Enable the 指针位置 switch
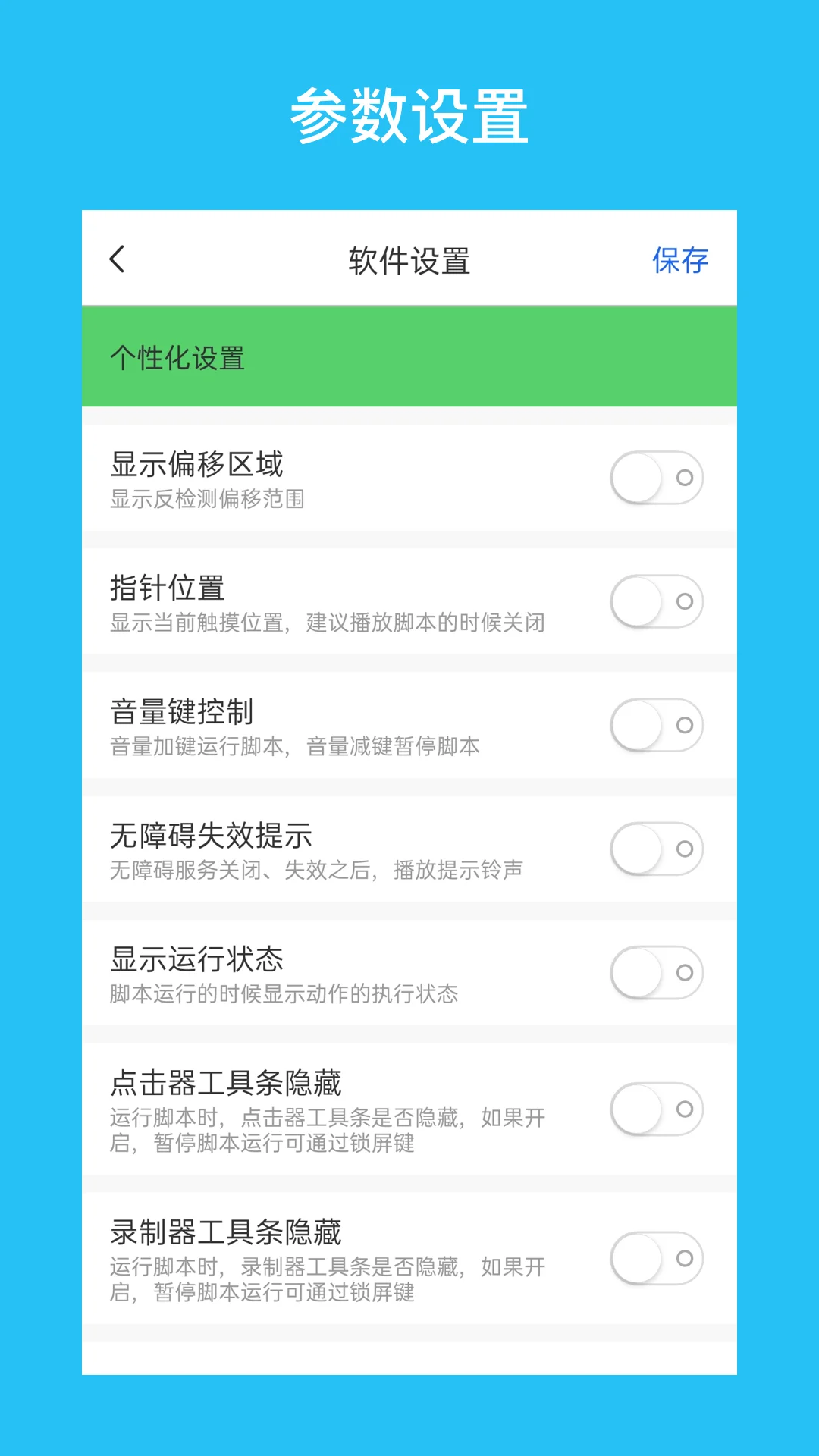Image resolution: width=819 pixels, height=1456 pixels. [x=657, y=601]
